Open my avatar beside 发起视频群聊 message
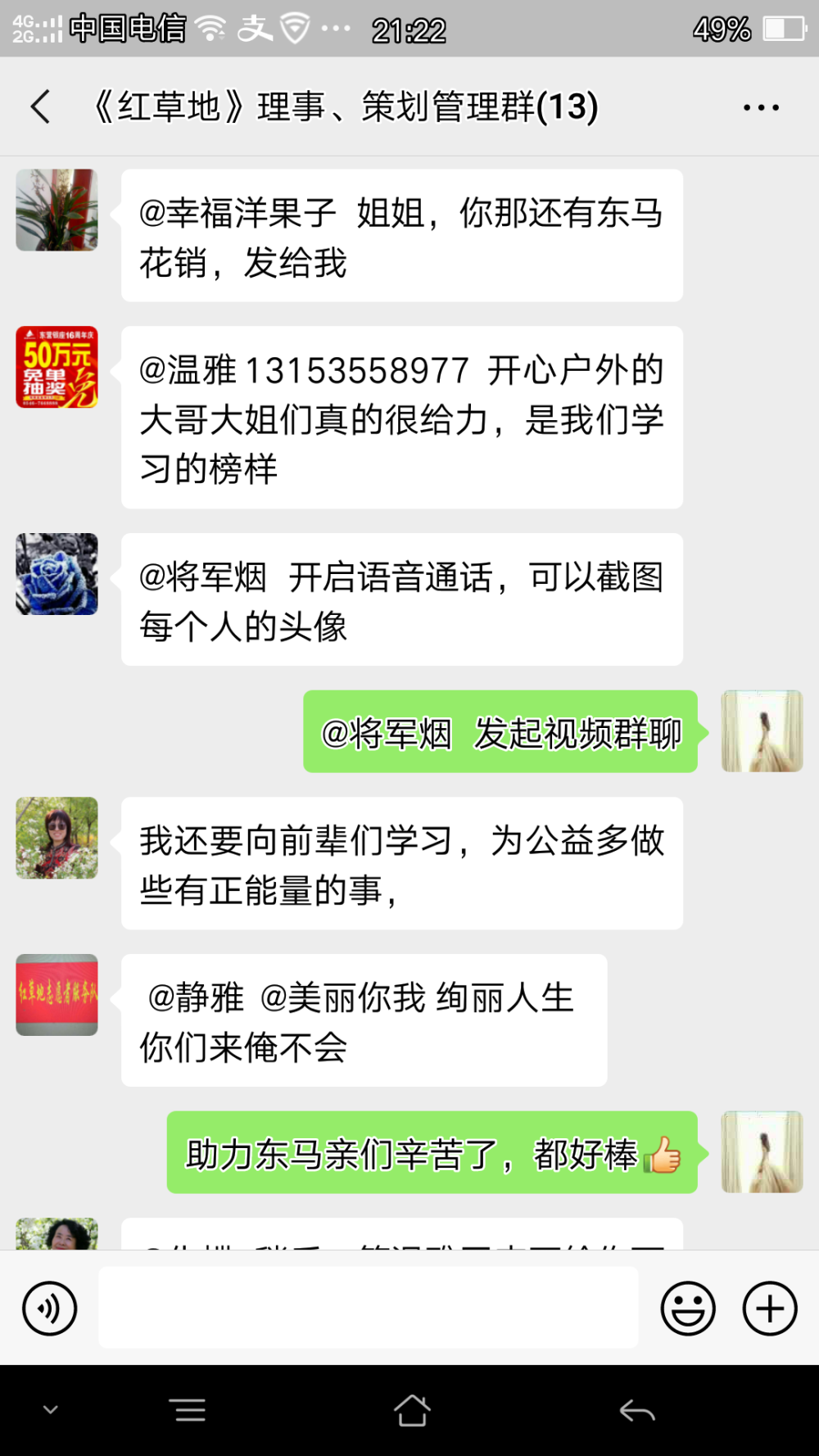819x1456 pixels. click(x=762, y=731)
